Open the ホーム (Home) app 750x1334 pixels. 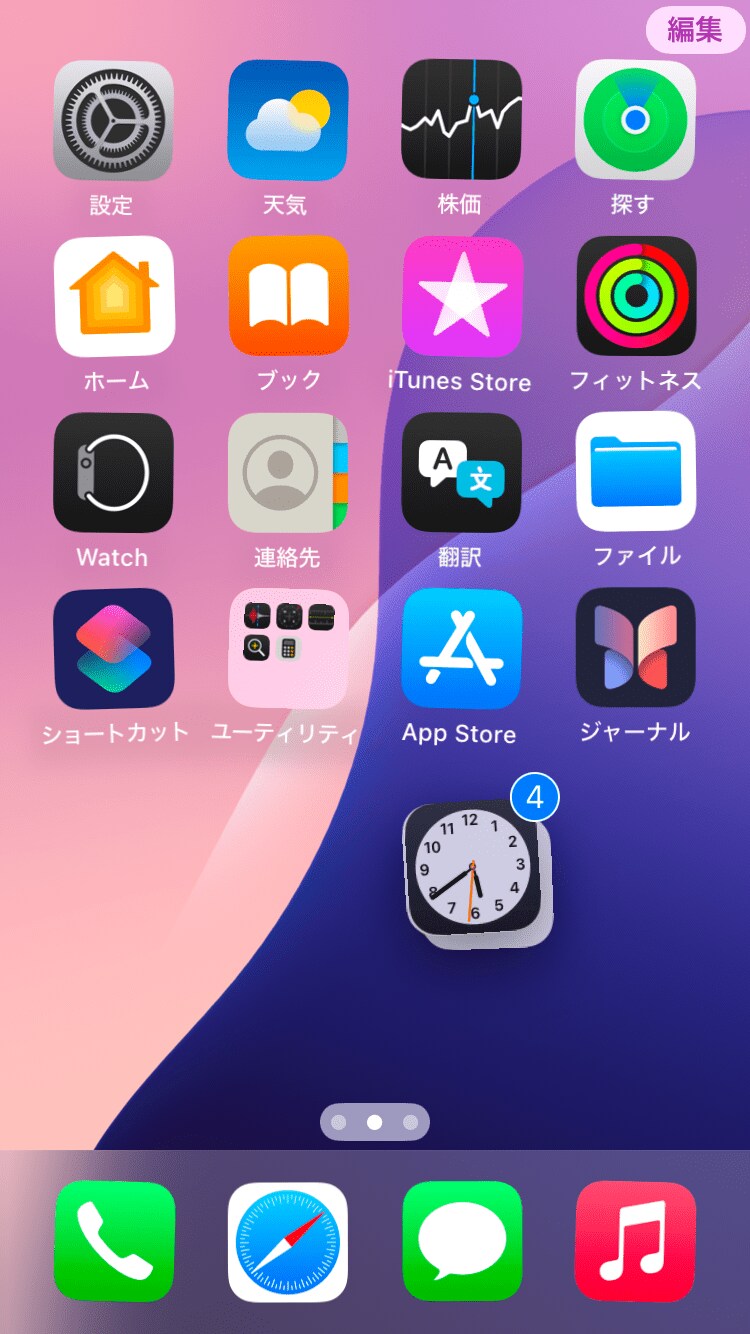pyautogui.click(x=113, y=297)
